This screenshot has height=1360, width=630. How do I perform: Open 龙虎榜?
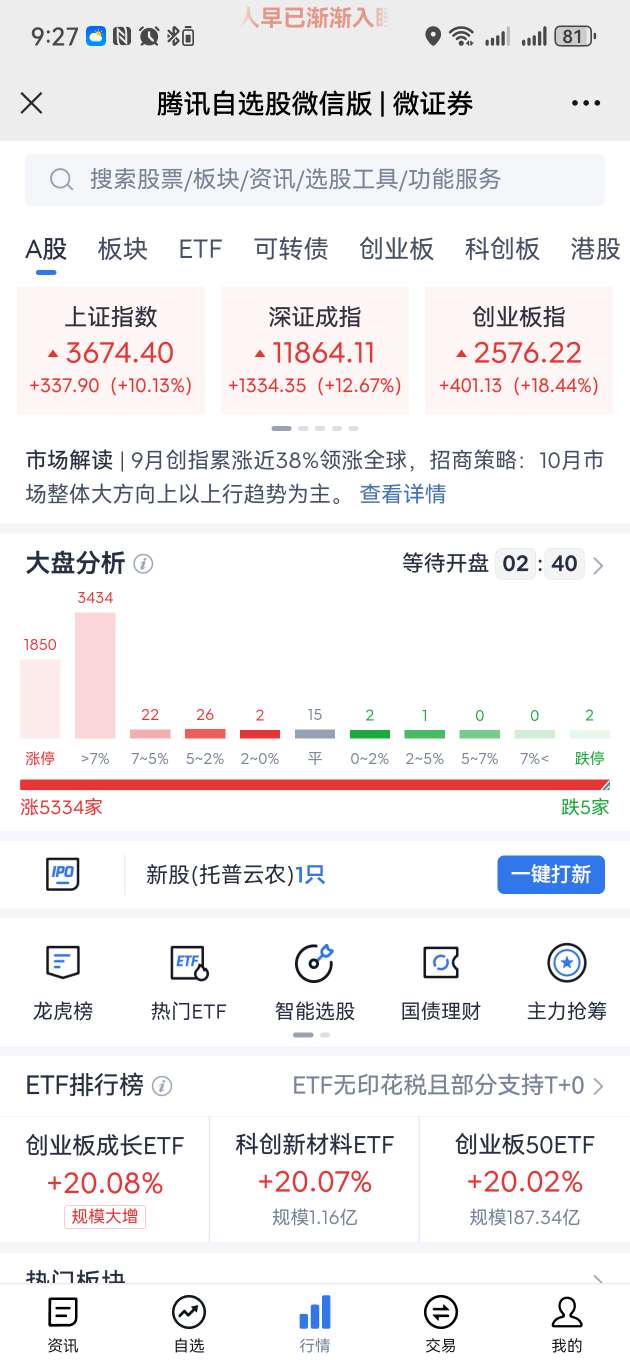(62, 982)
